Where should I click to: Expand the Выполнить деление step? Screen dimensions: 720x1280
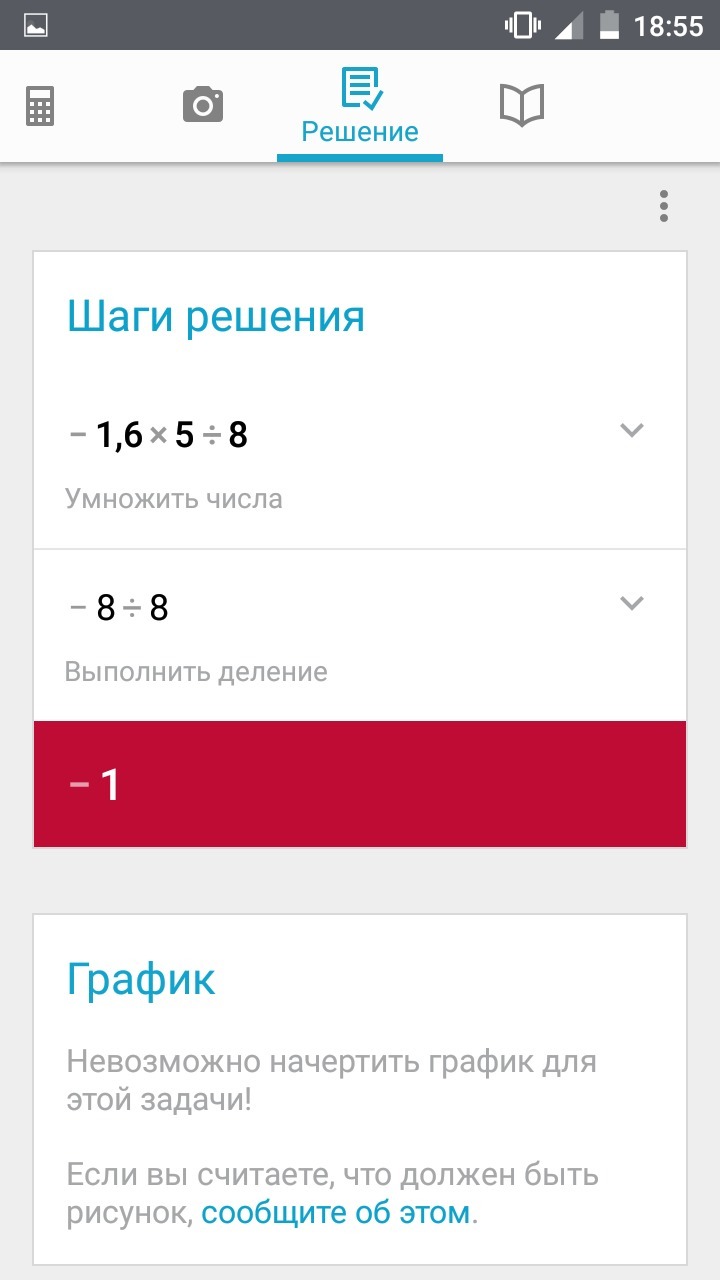point(631,603)
